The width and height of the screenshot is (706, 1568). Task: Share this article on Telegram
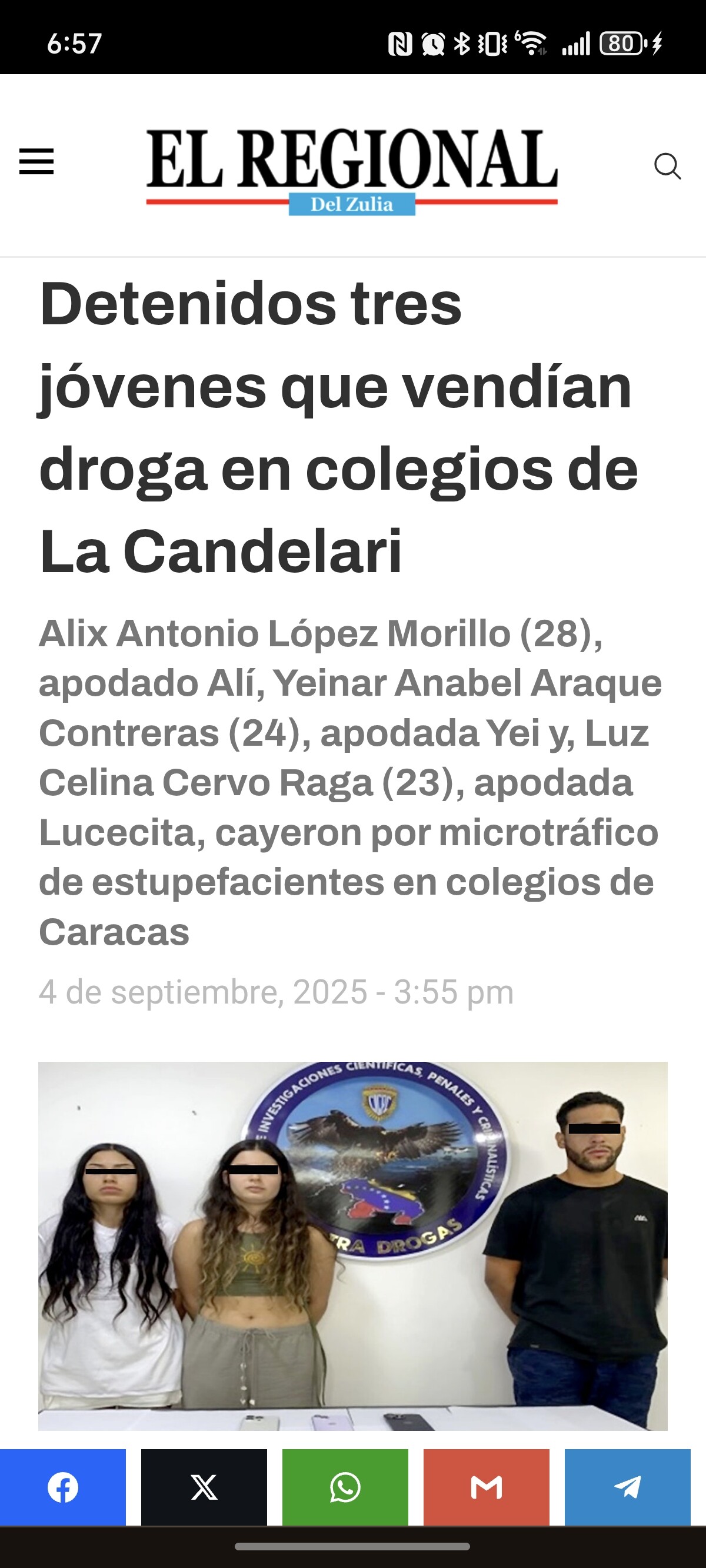point(628,1487)
